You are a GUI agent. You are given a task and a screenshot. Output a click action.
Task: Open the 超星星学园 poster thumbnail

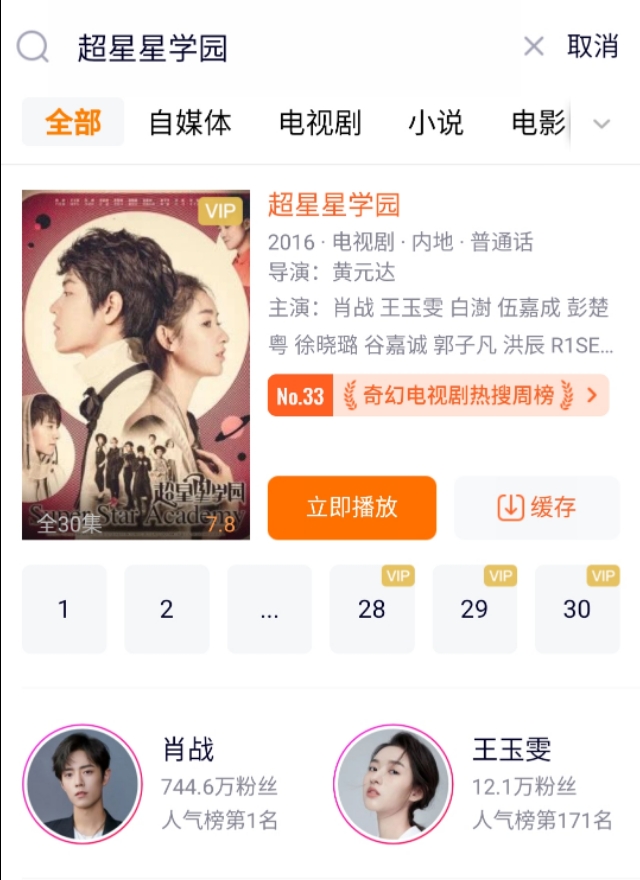(x=135, y=365)
